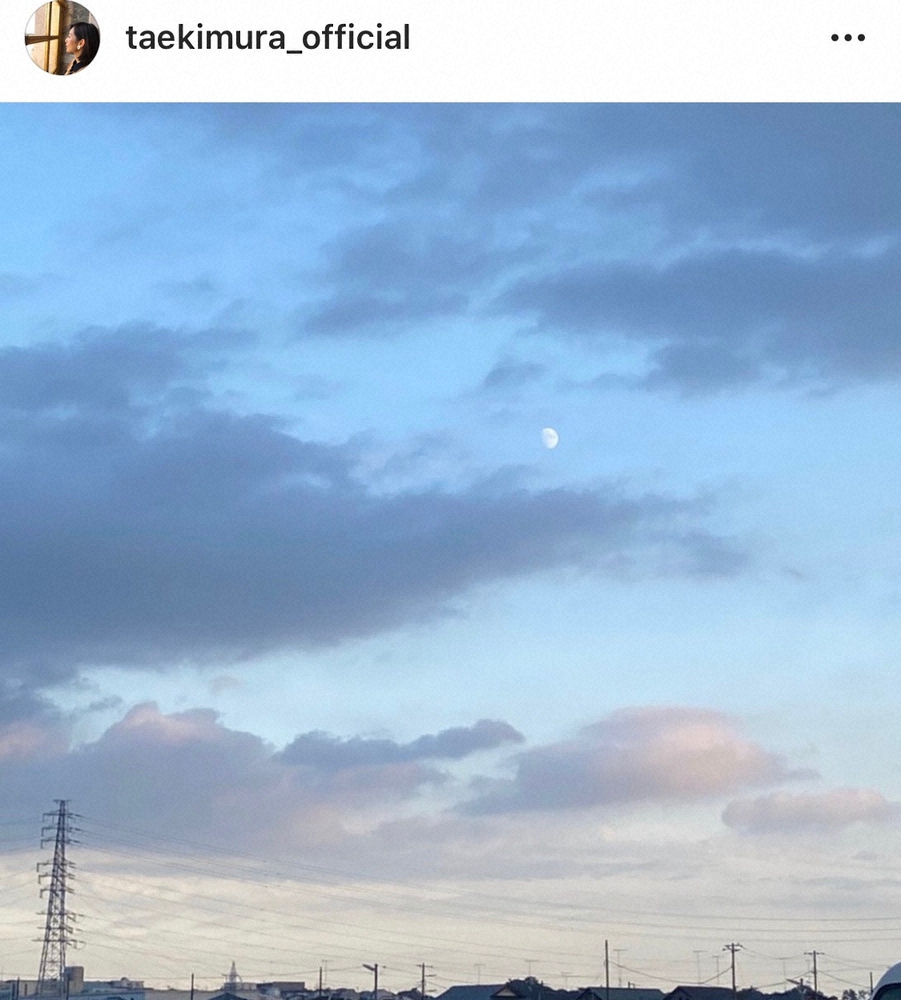The image size is (901, 1000).
Task: Open taekimura_official profile picture
Action: (x=62, y=37)
